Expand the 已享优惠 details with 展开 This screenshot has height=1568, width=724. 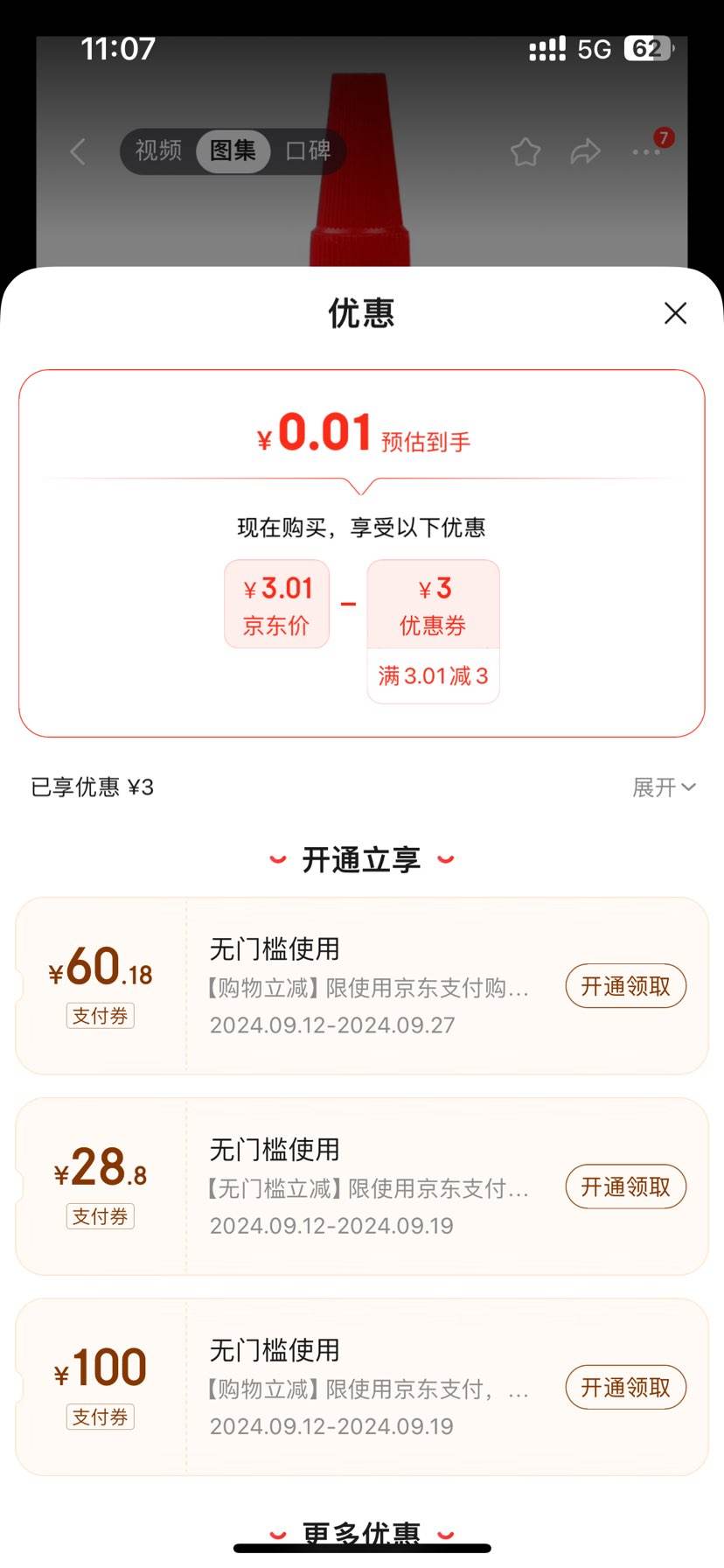(664, 787)
